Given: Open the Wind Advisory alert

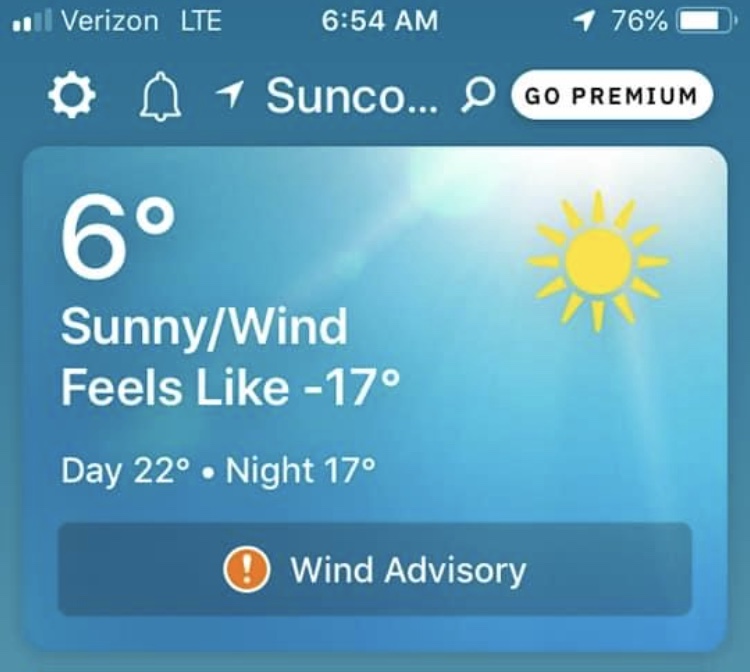Looking at the screenshot, I should (375, 570).
